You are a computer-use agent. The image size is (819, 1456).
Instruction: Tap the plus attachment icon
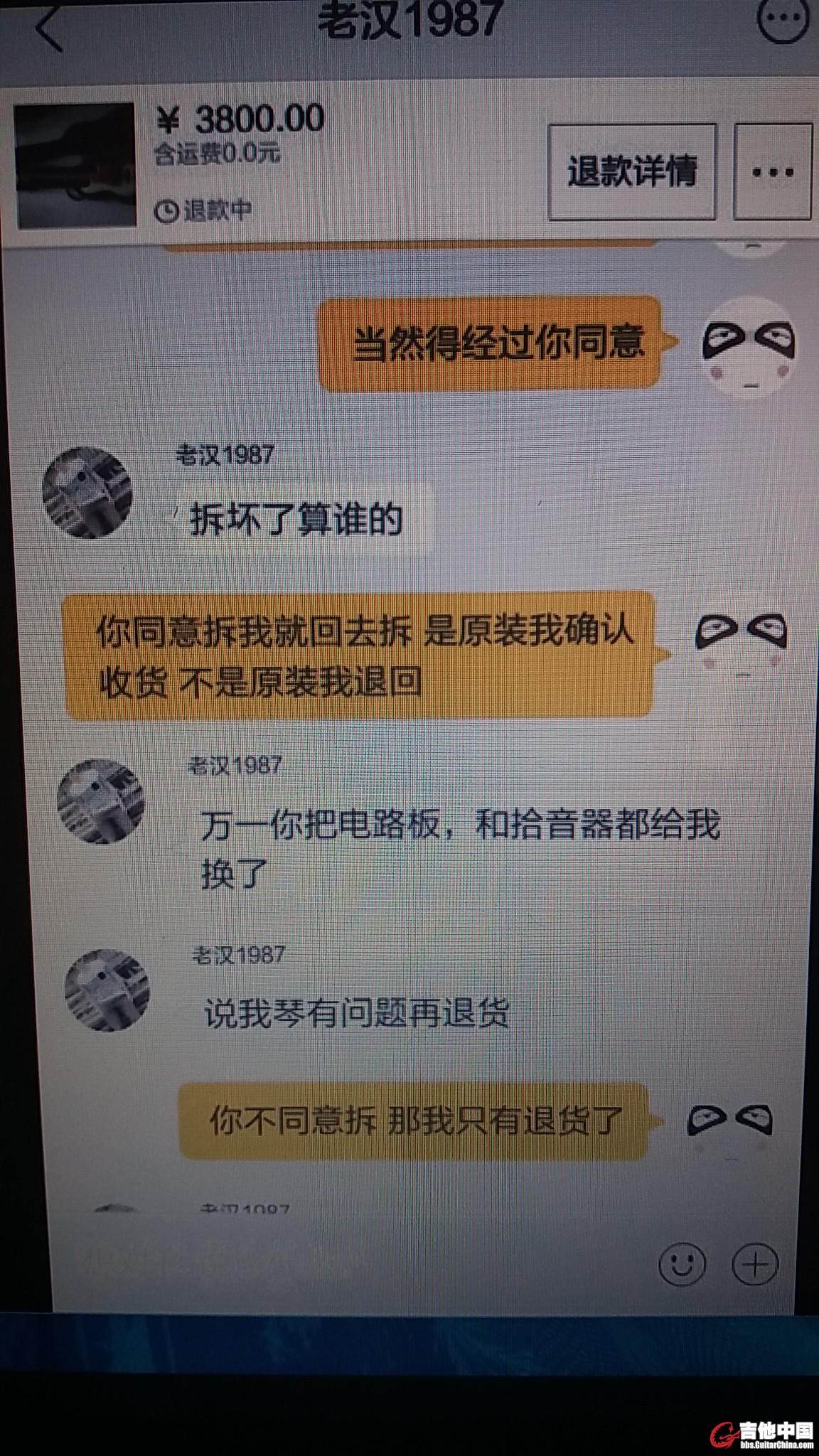[755, 1264]
